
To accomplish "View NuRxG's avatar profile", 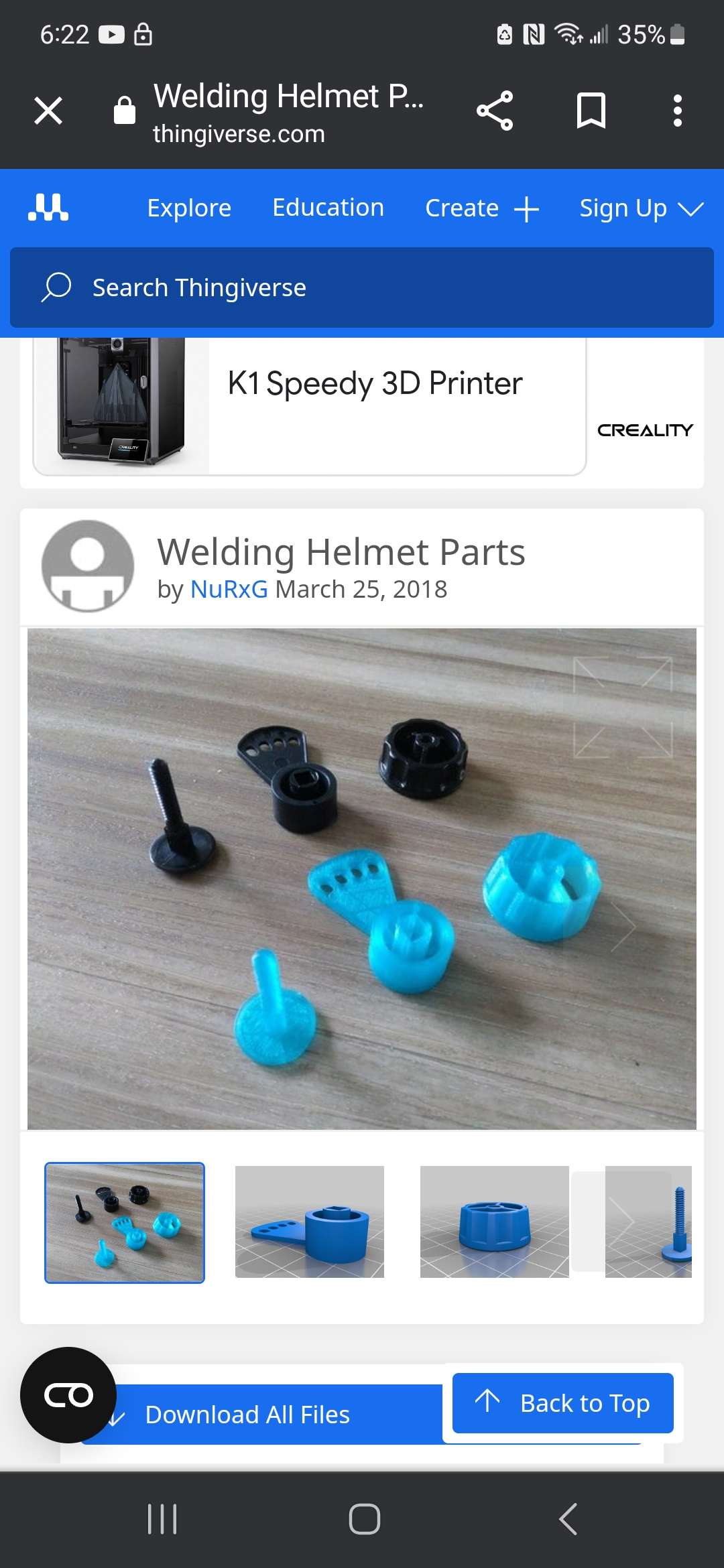I will click(88, 566).
